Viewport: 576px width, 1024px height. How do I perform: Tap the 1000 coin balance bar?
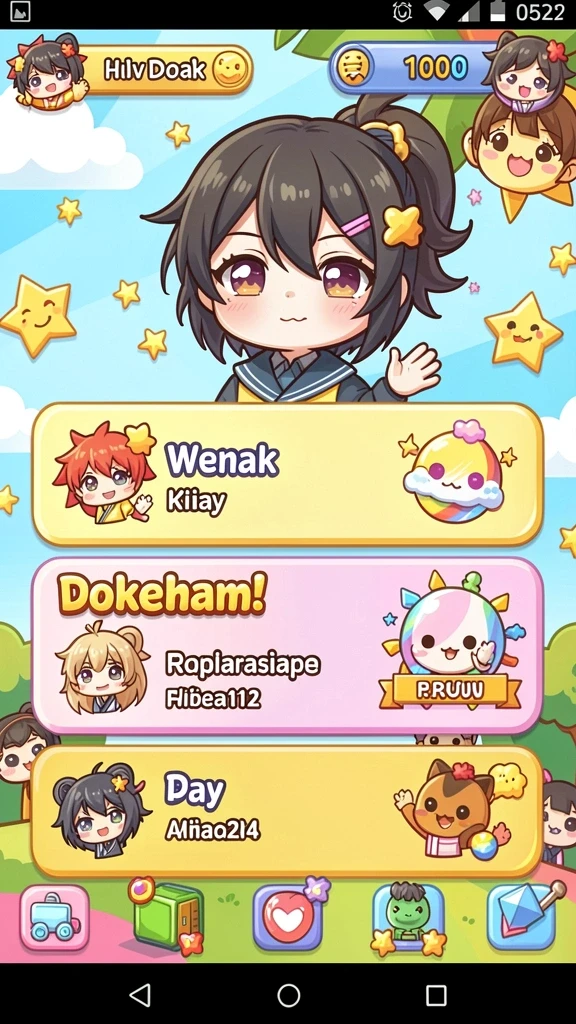pyautogui.click(x=417, y=67)
